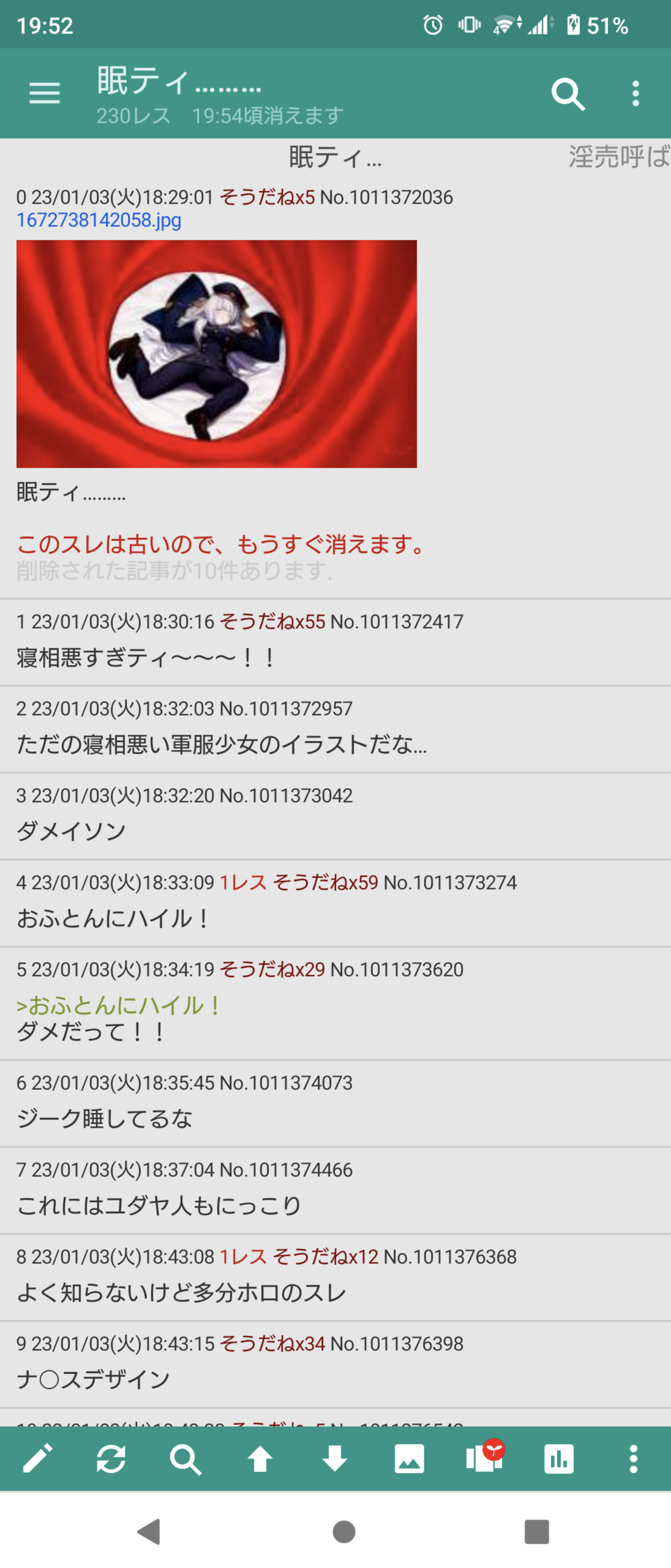671x1568 pixels.
Task: Open the bar chart statistics icon
Action: [559, 1459]
